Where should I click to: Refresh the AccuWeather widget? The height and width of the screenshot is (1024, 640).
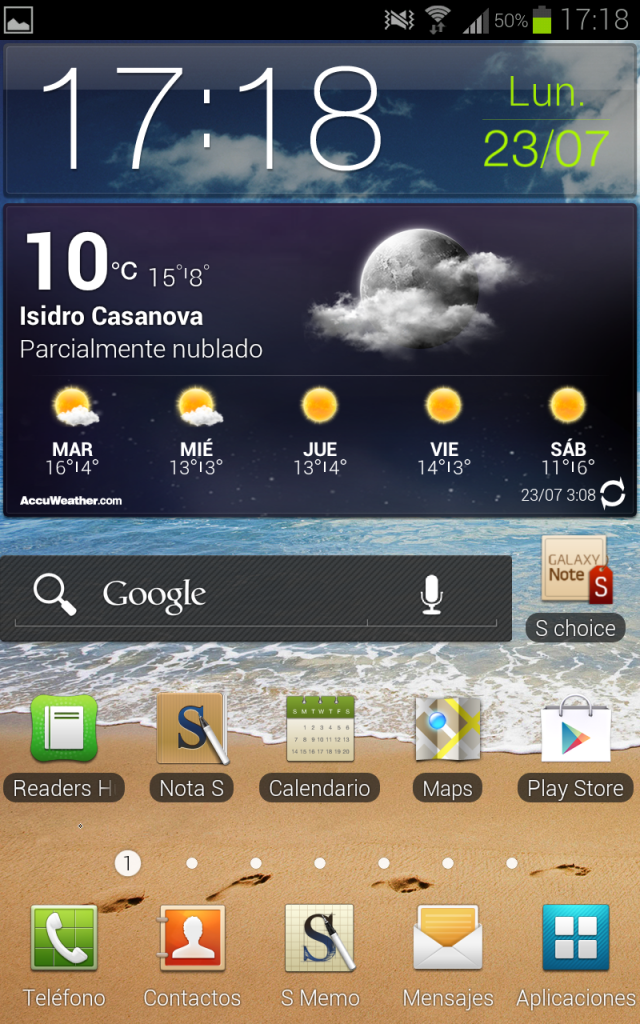(x=612, y=493)
